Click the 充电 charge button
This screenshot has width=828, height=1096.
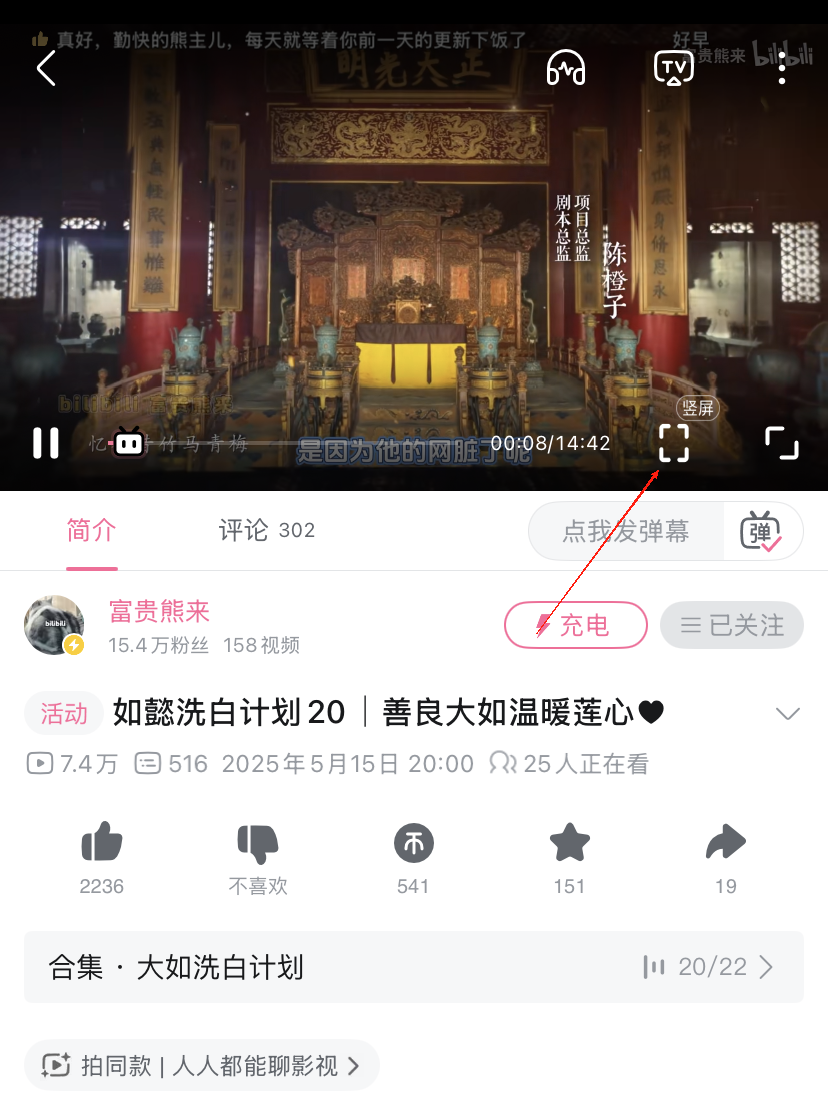pos(576,625)
